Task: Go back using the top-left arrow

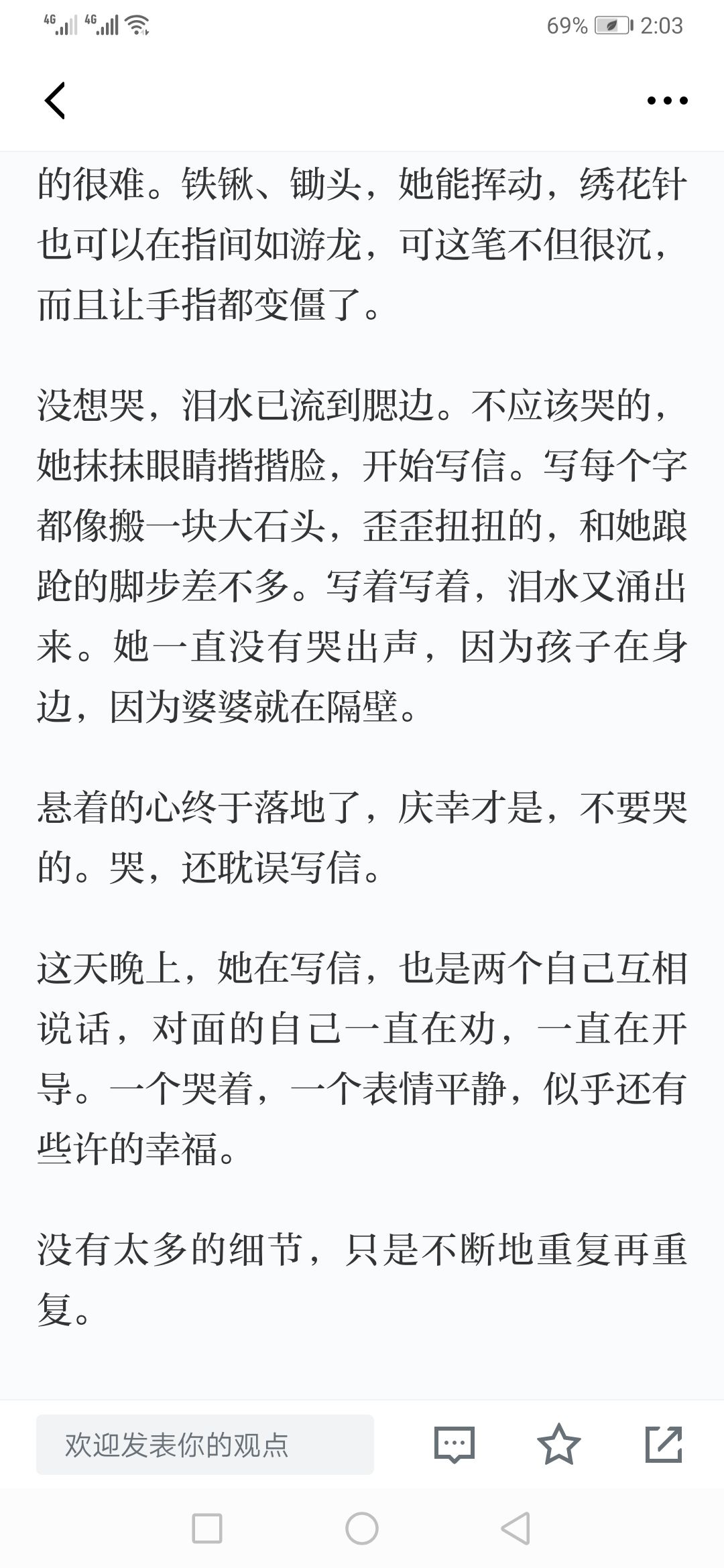Action: [x=55, y=101]
